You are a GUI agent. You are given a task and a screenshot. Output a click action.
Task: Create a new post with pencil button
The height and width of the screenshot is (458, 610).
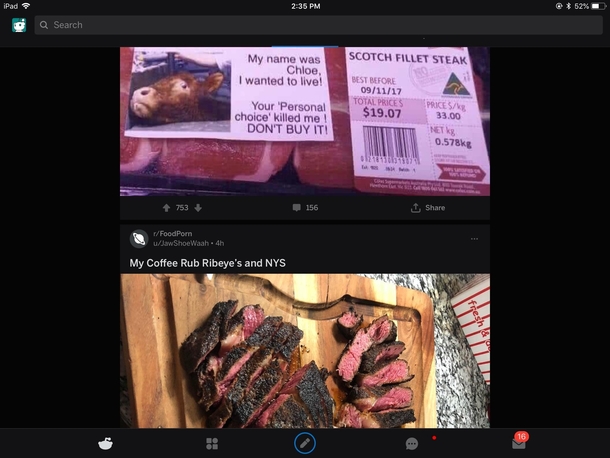305,442
